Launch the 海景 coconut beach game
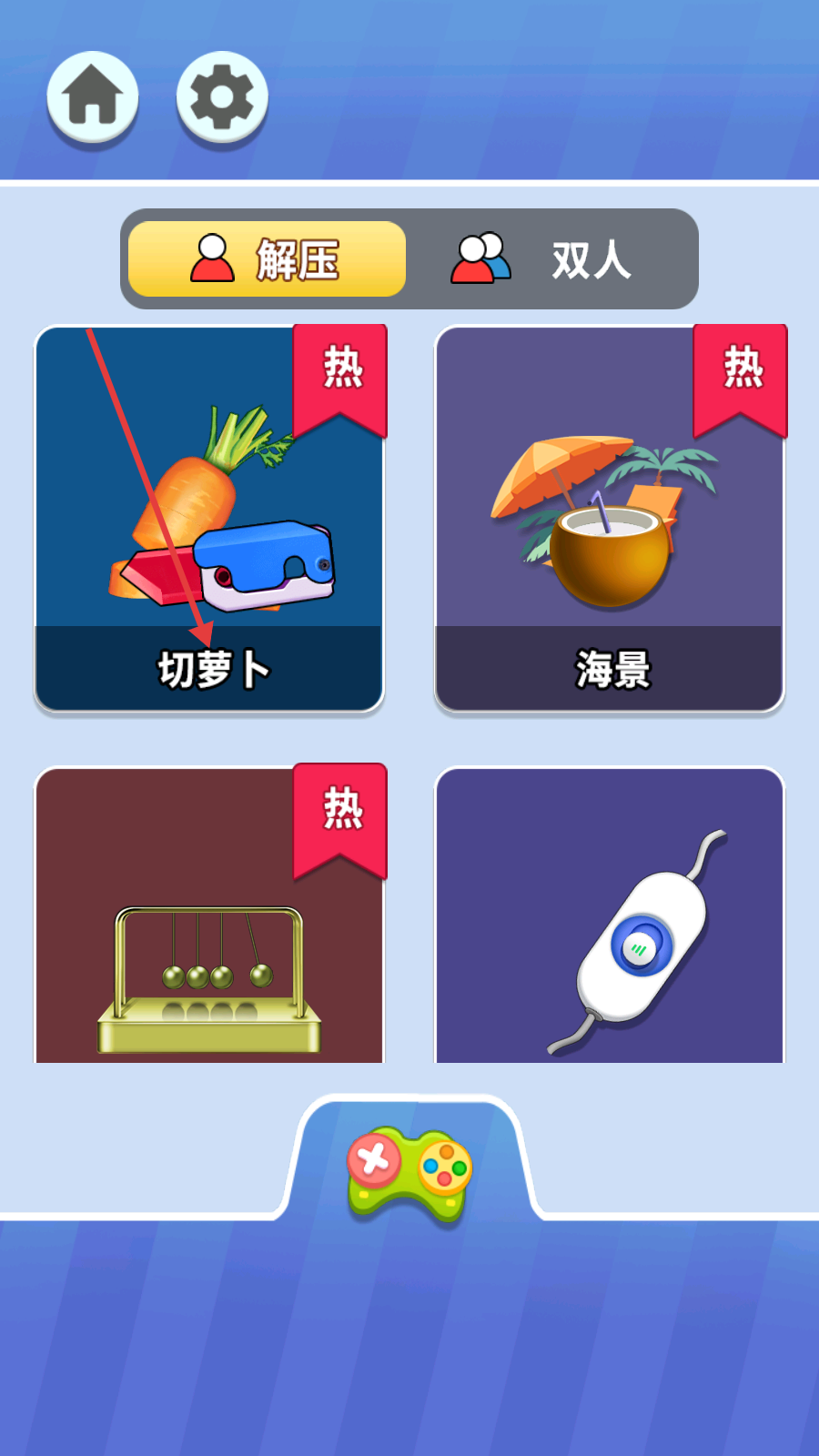Viewport: 819px width, 1456px height. point(610,519)
